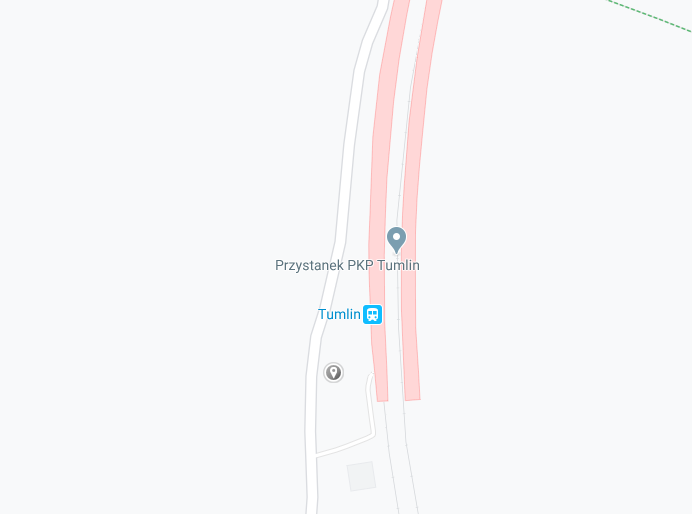Open the Tumlin train station marker
Viewport: 692px width, 514px height.
pos(373,314)
